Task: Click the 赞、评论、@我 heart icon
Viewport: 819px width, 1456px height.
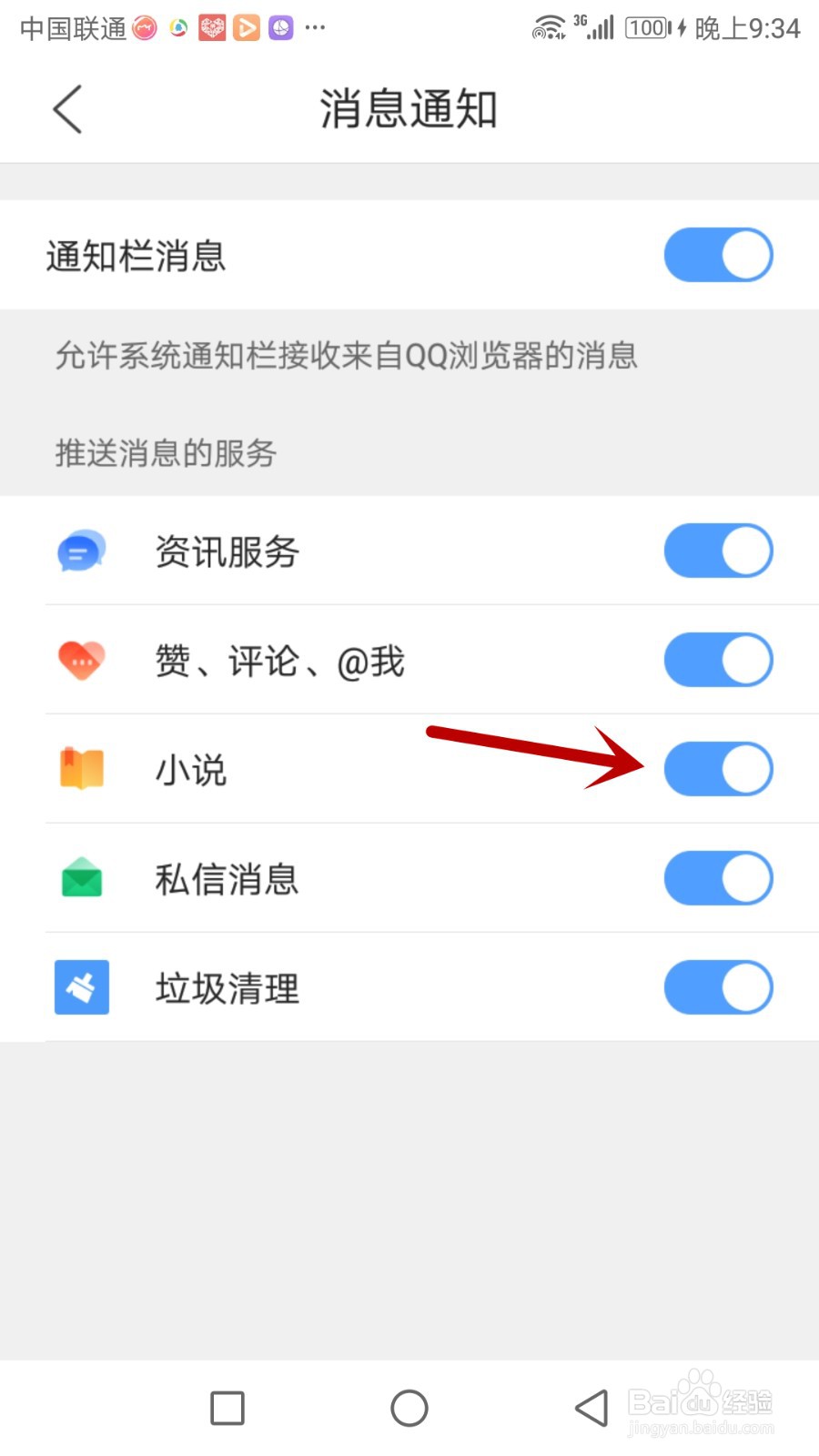Action: point(81,660)
